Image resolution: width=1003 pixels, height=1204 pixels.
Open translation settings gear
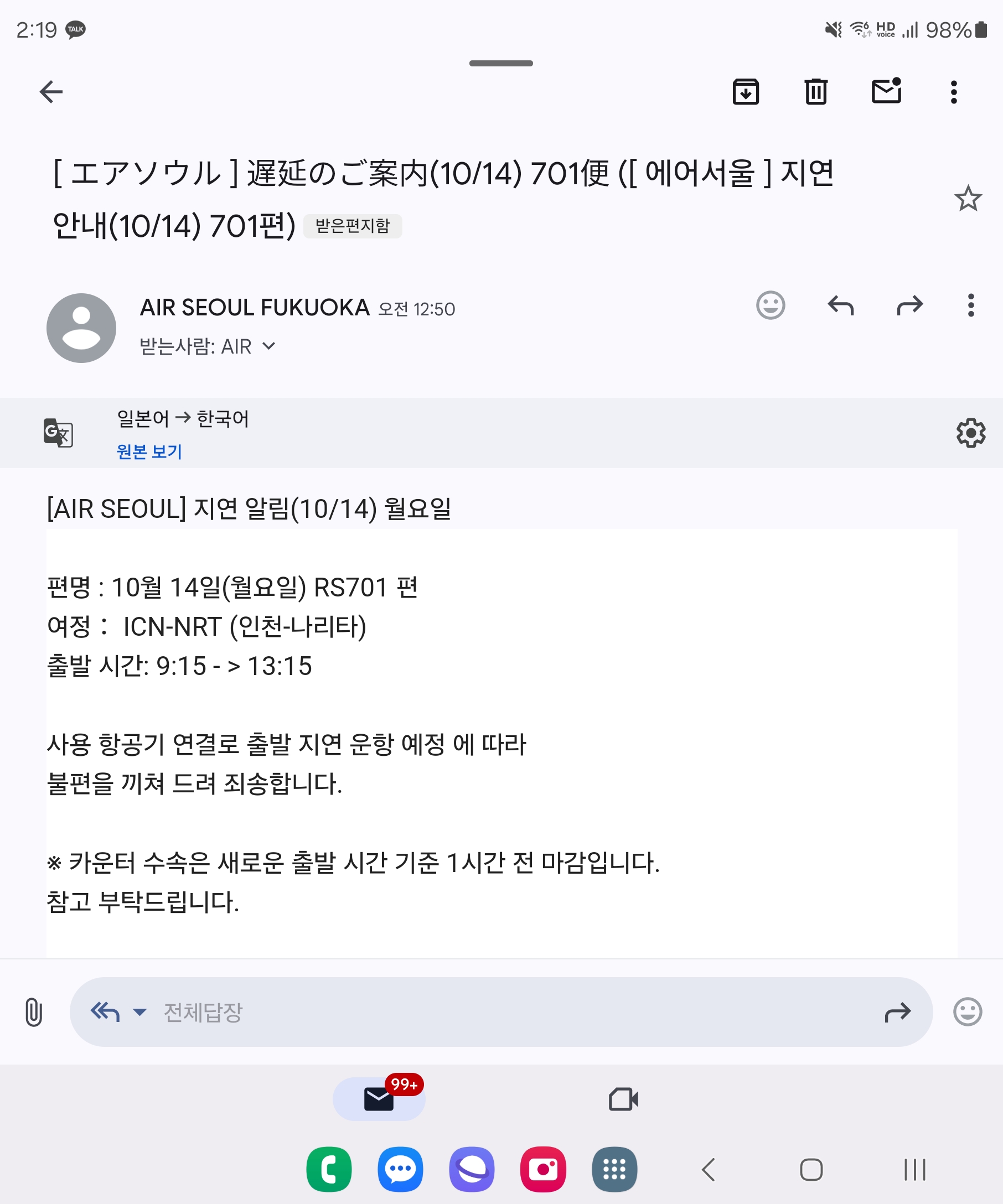click(x=970, y=433)
